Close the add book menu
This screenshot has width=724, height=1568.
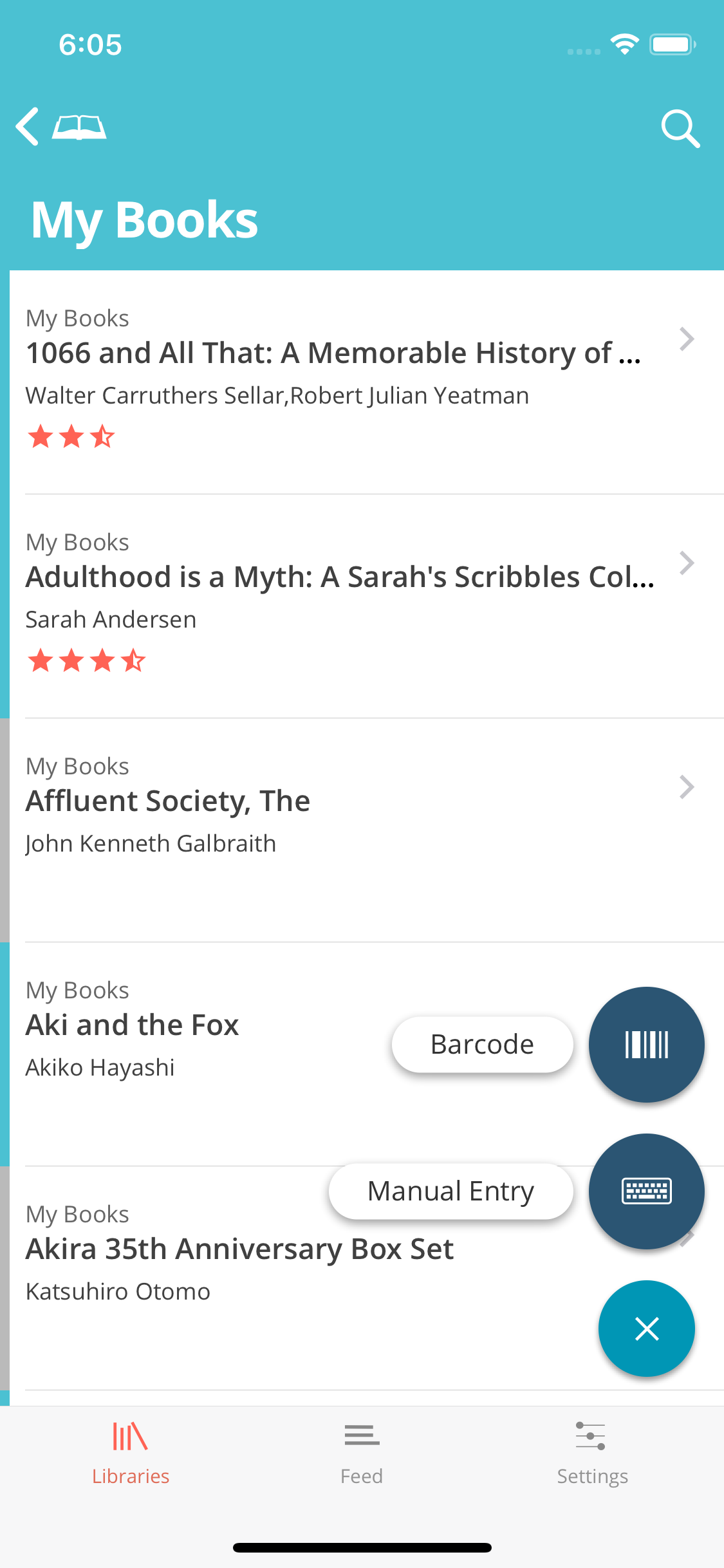tap(646, 1329)
